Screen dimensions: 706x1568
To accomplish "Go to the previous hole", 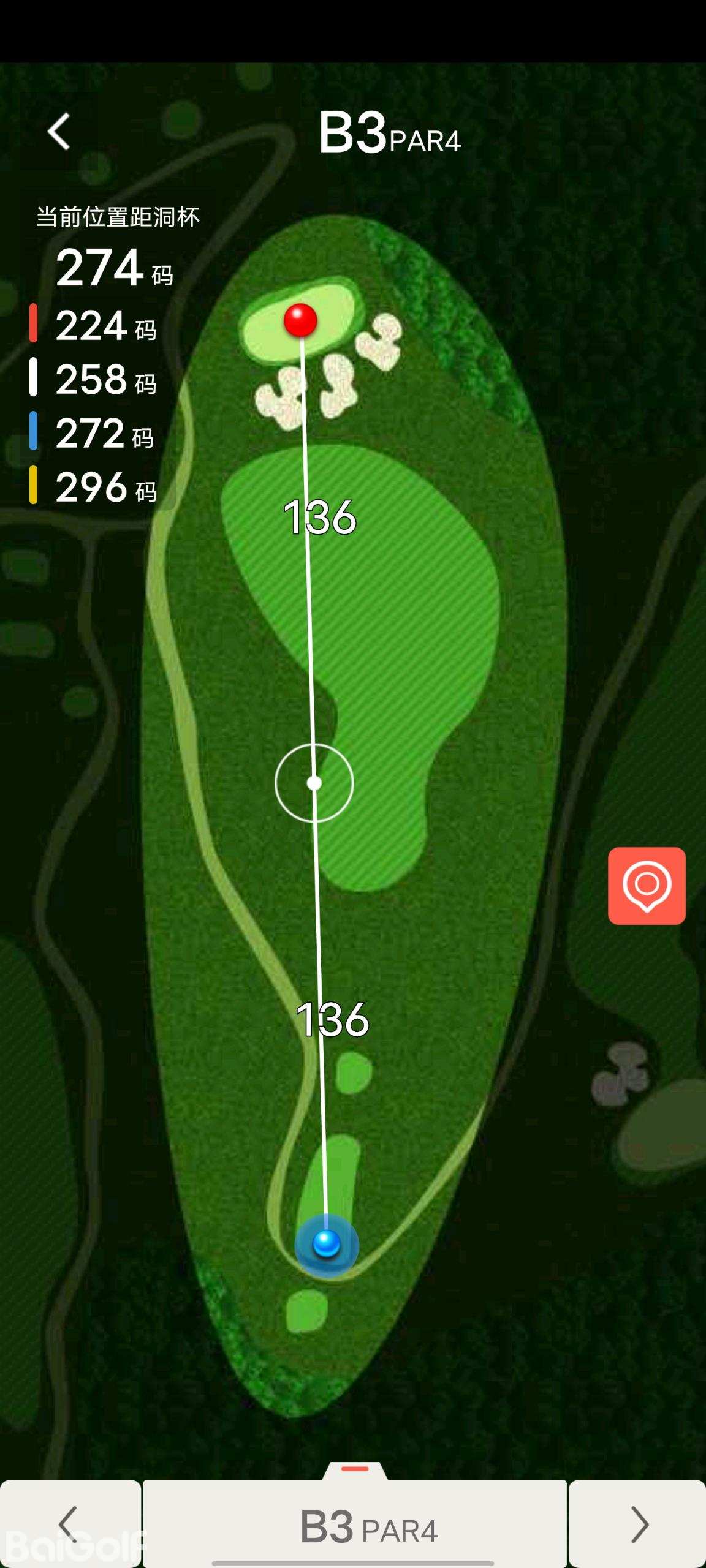I will pyautogui.click(x=69, y=1523).
